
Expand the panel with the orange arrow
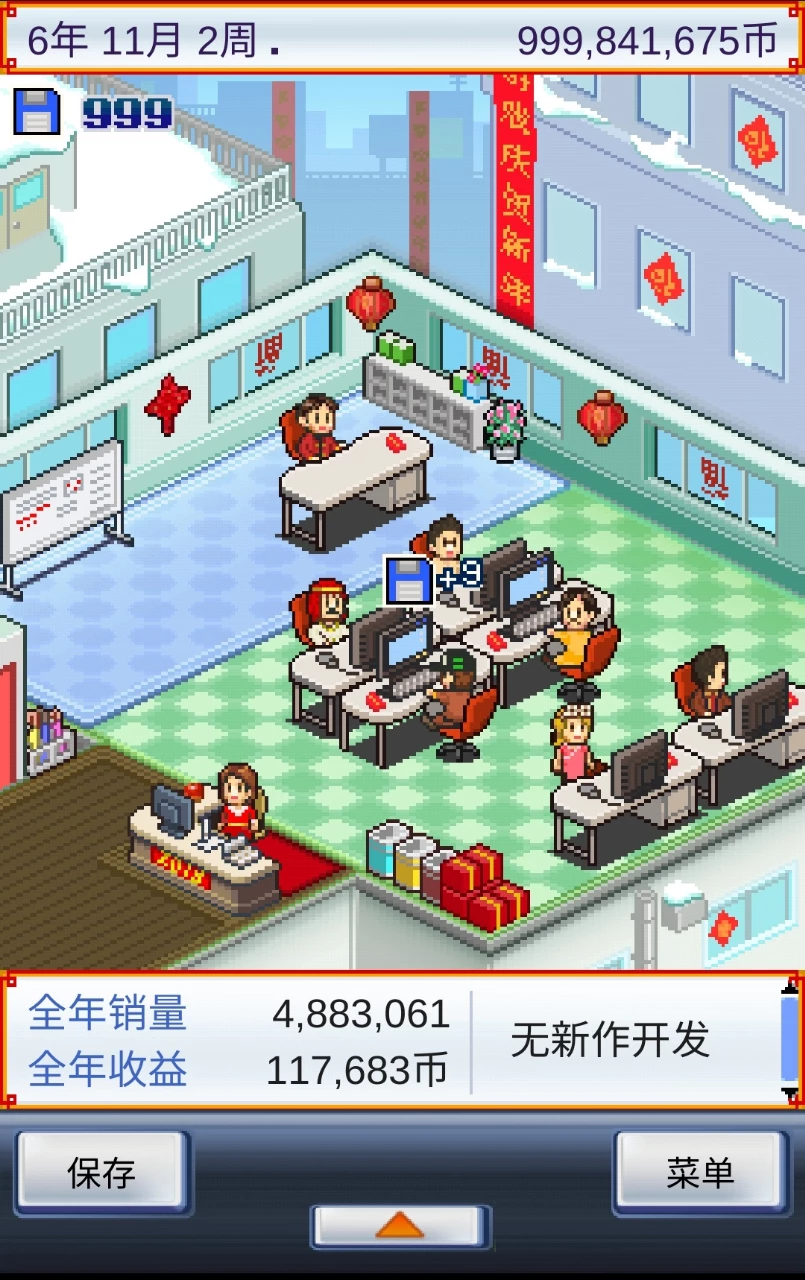coord(400,1225)
